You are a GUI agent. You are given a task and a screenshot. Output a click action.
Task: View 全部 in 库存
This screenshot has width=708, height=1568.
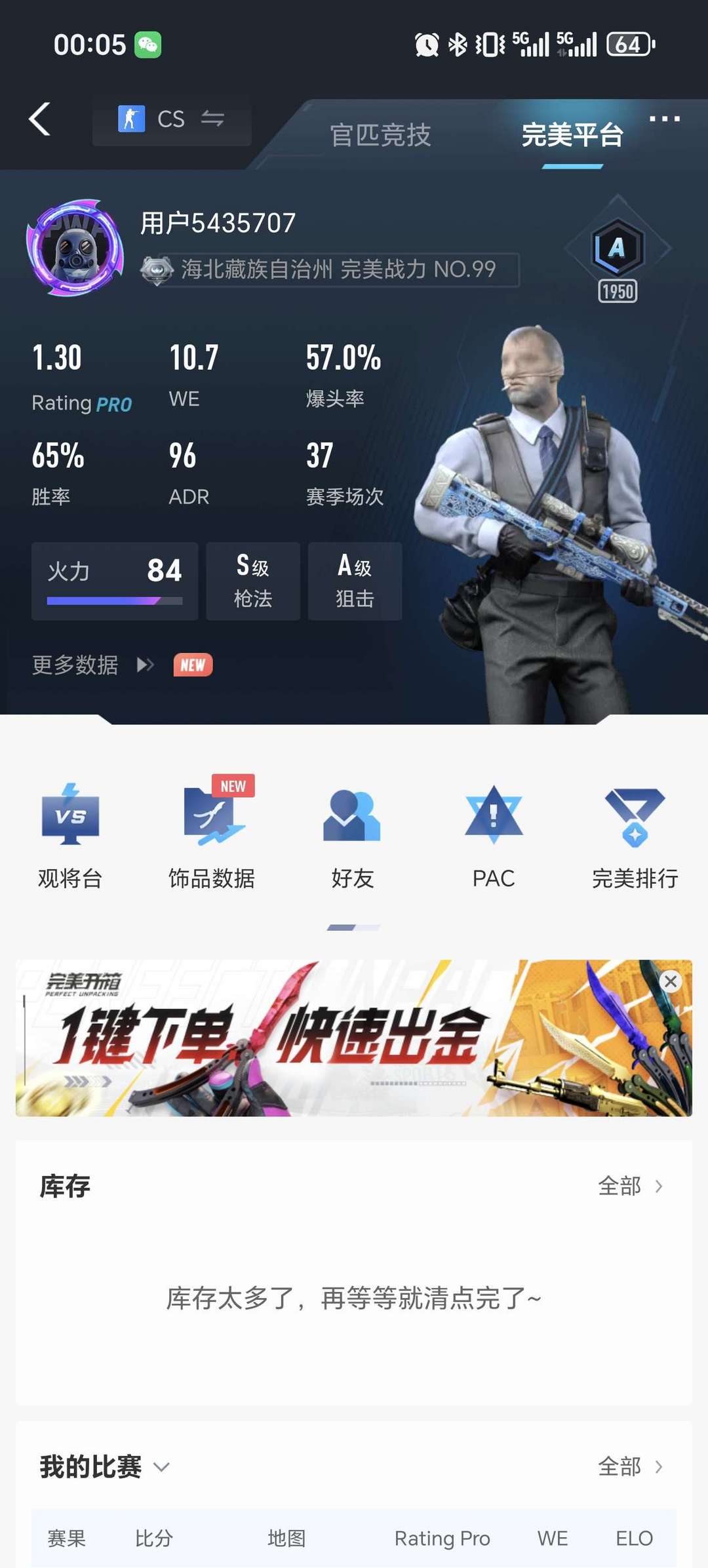point(629,1186)
